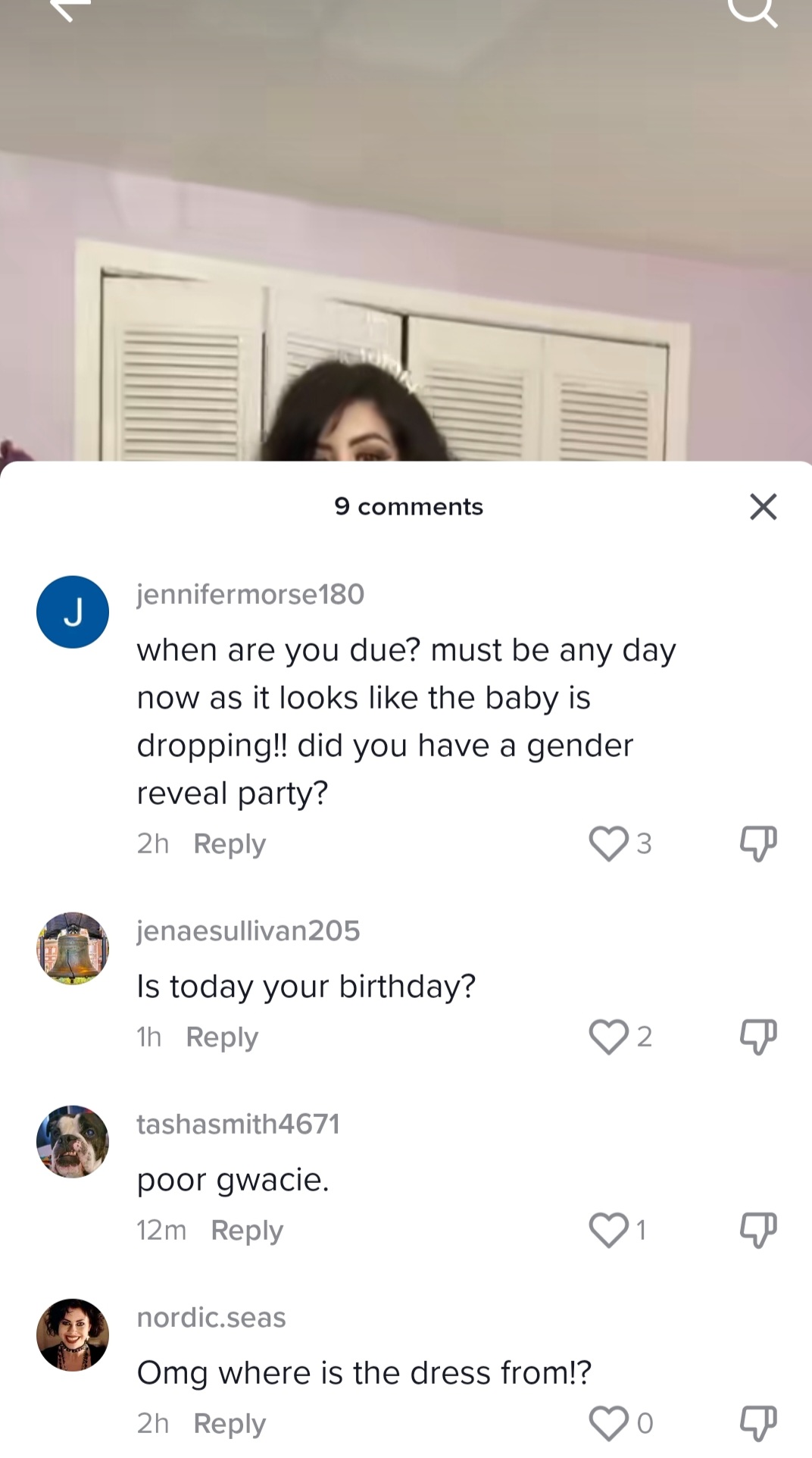Go back using the top arrow
812x1458 pixels.
(70, 9)
